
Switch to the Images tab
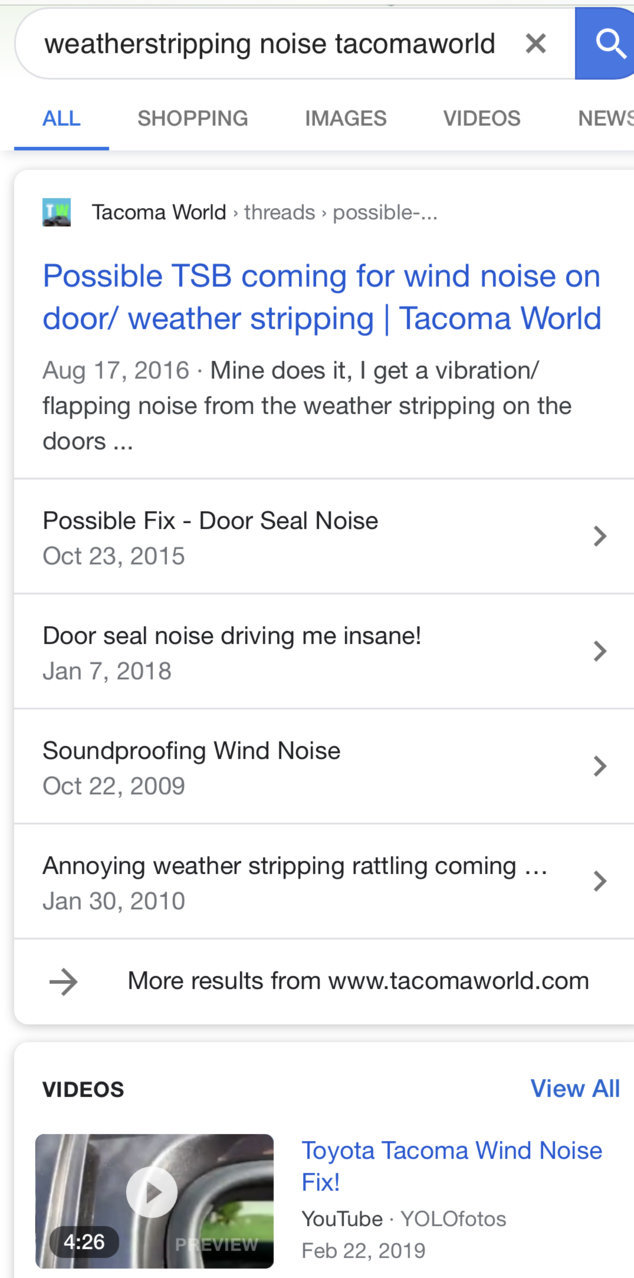click(346, 118)
